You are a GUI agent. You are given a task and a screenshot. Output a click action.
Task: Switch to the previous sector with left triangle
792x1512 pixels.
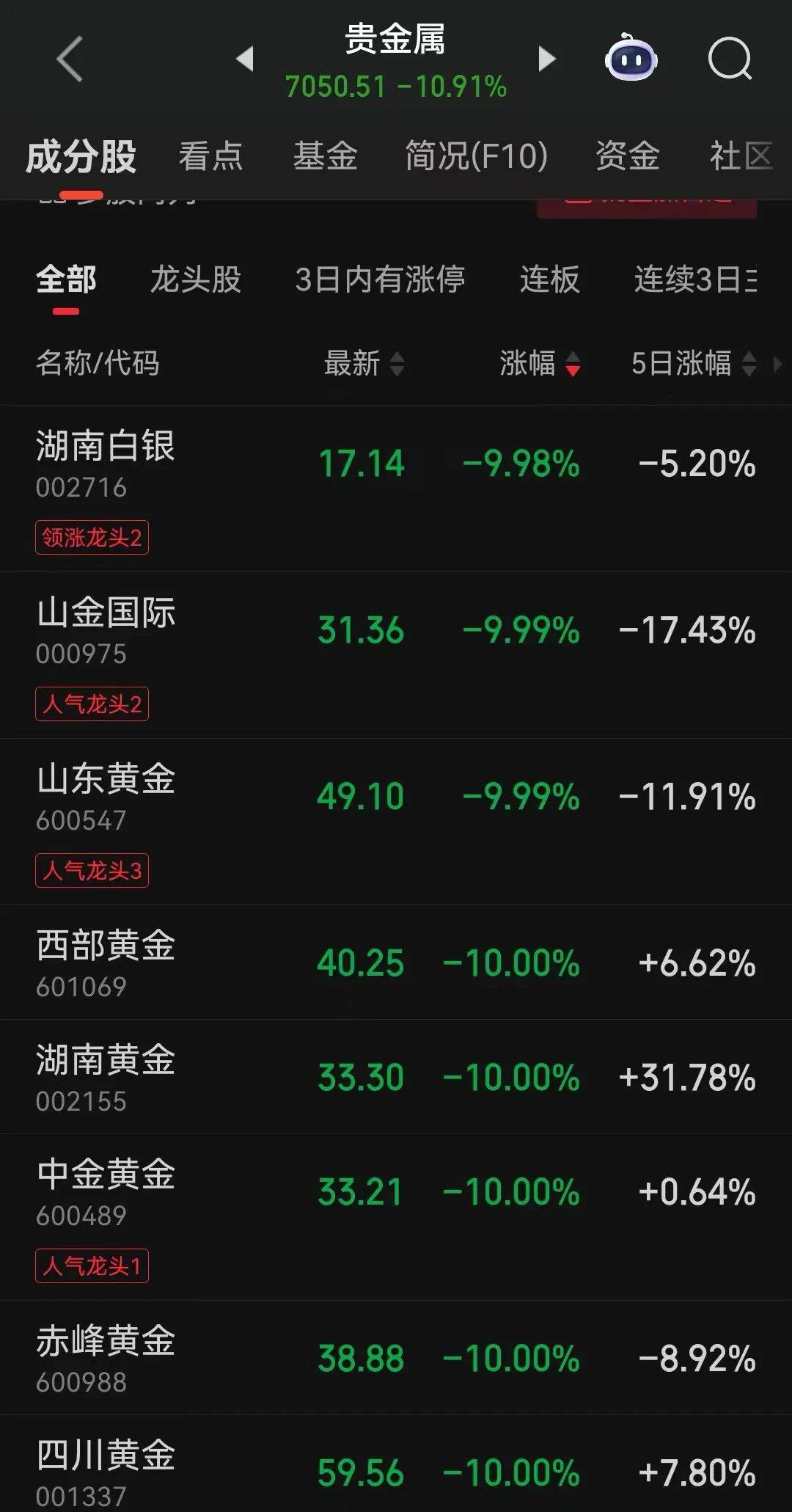coord(245,59)
